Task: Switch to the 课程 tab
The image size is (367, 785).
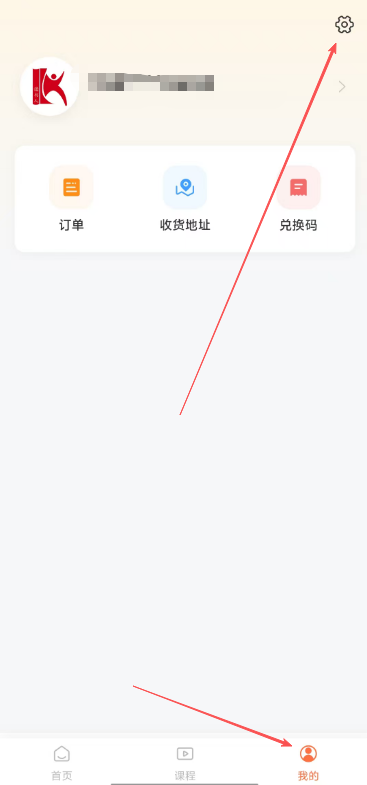Action: click(x=185, y=762)
